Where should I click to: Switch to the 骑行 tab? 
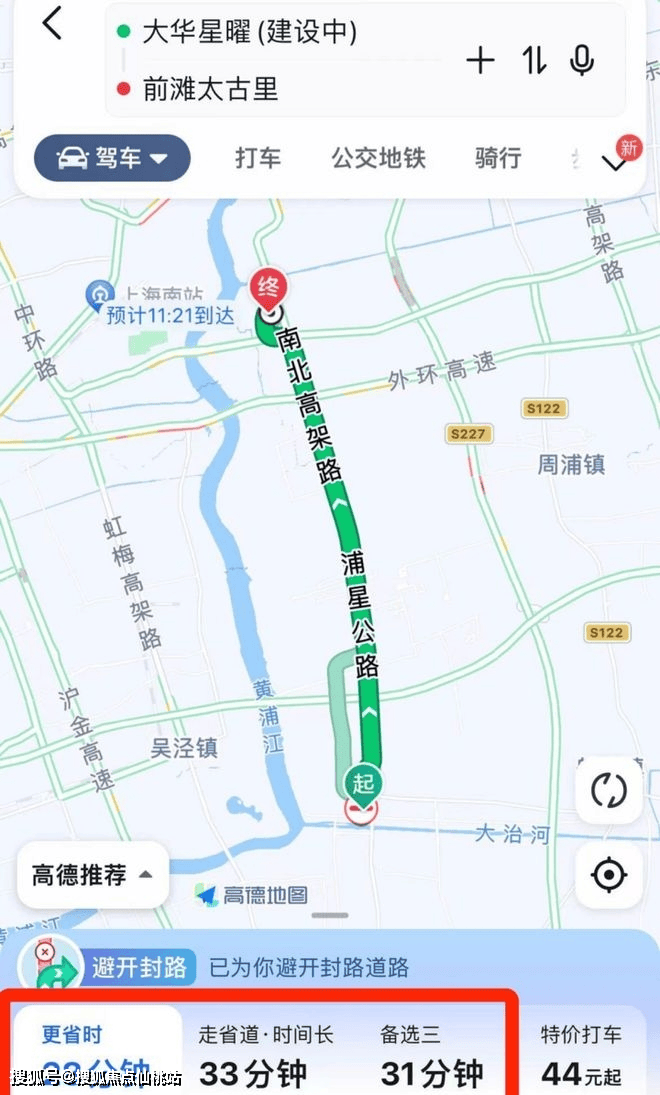click(x=498, y=159)
